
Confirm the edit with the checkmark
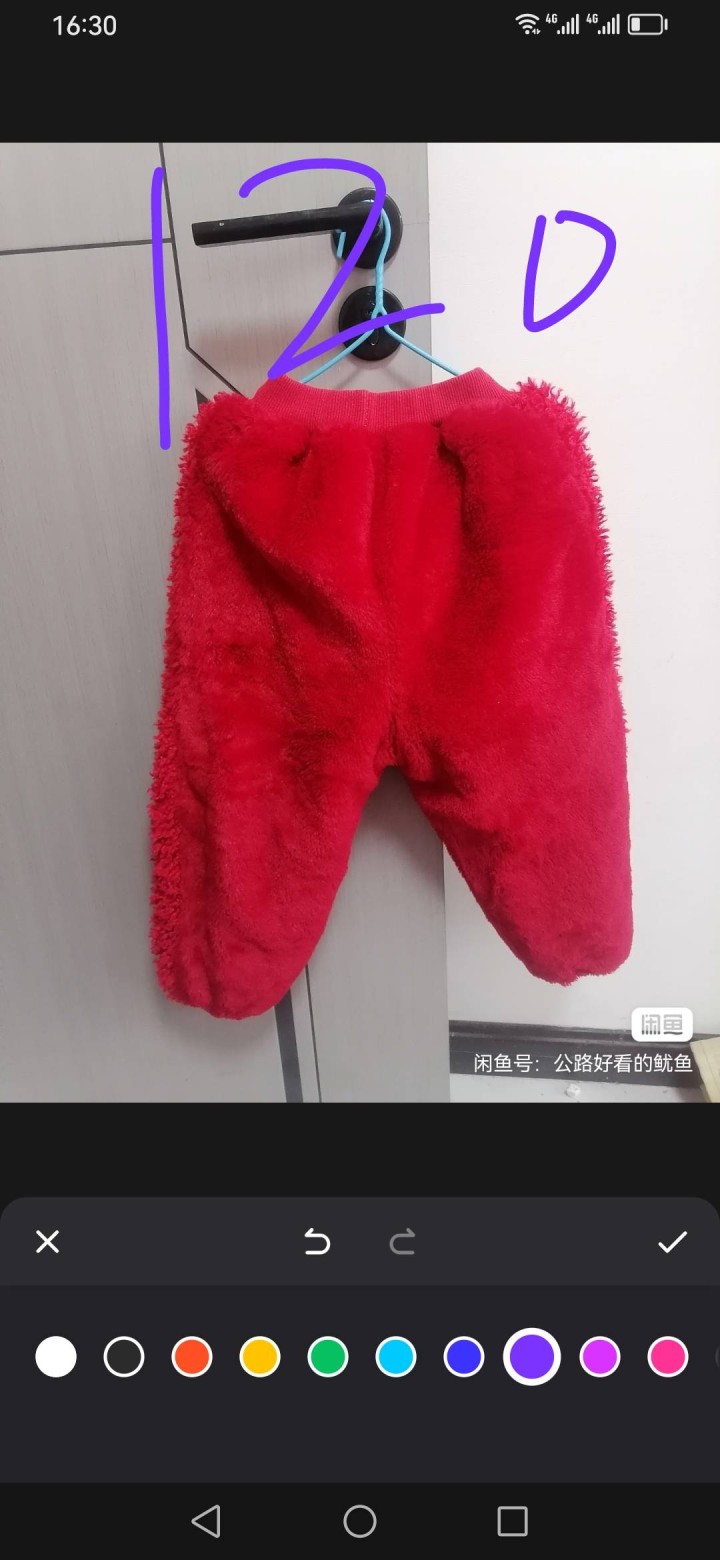(672, 1242)
